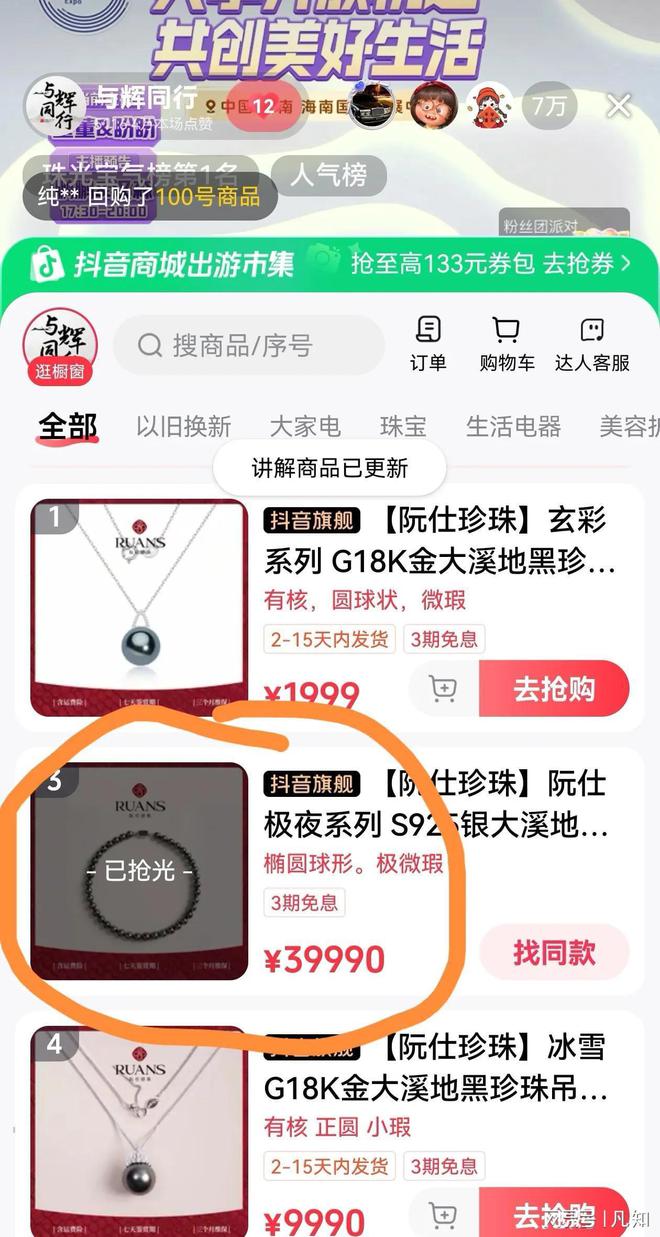Open the 人气榜 popularity ranking chip

pos(328,176)
